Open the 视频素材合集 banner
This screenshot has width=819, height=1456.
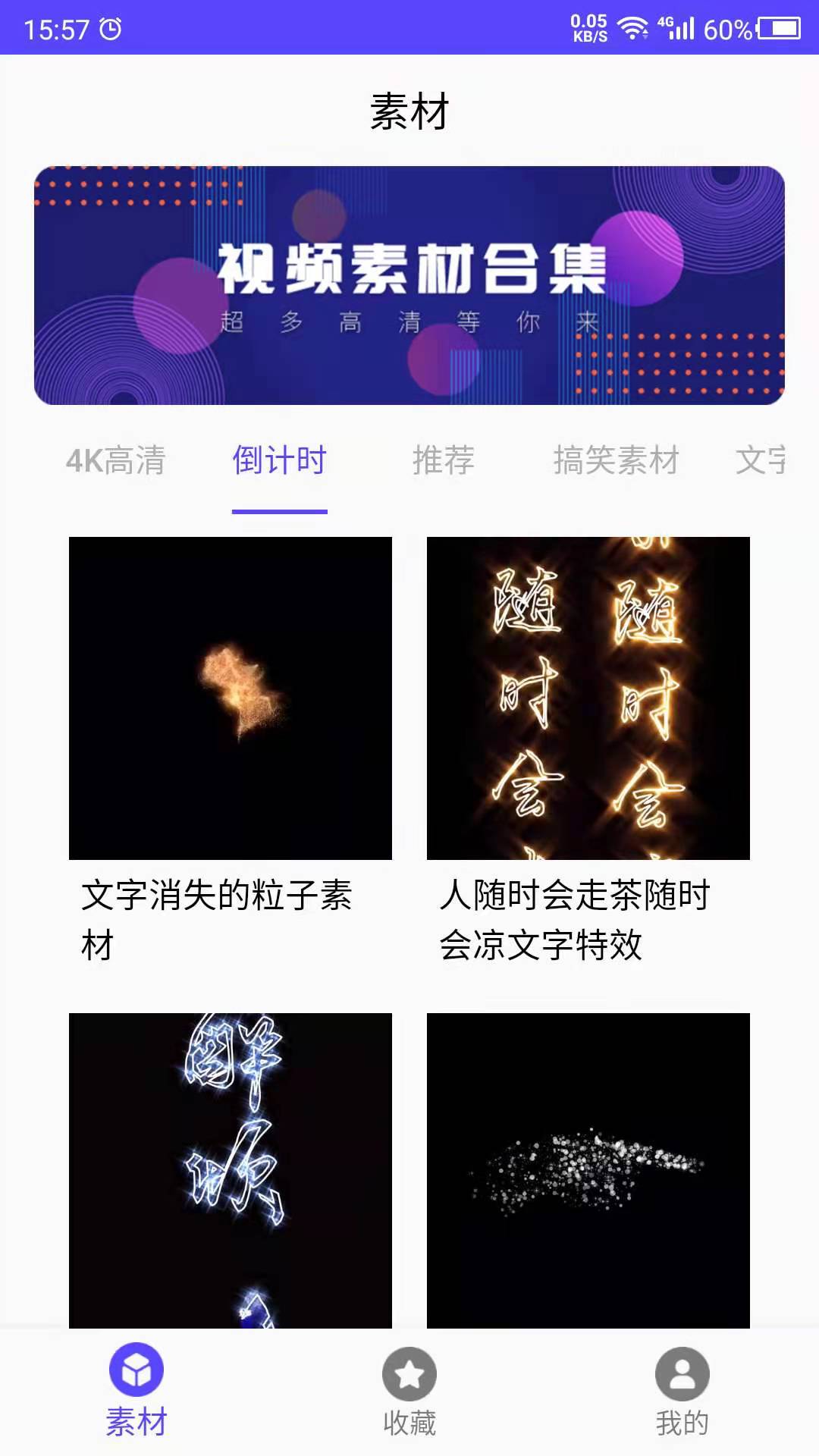pyautogui.click(x=409, y=285)
